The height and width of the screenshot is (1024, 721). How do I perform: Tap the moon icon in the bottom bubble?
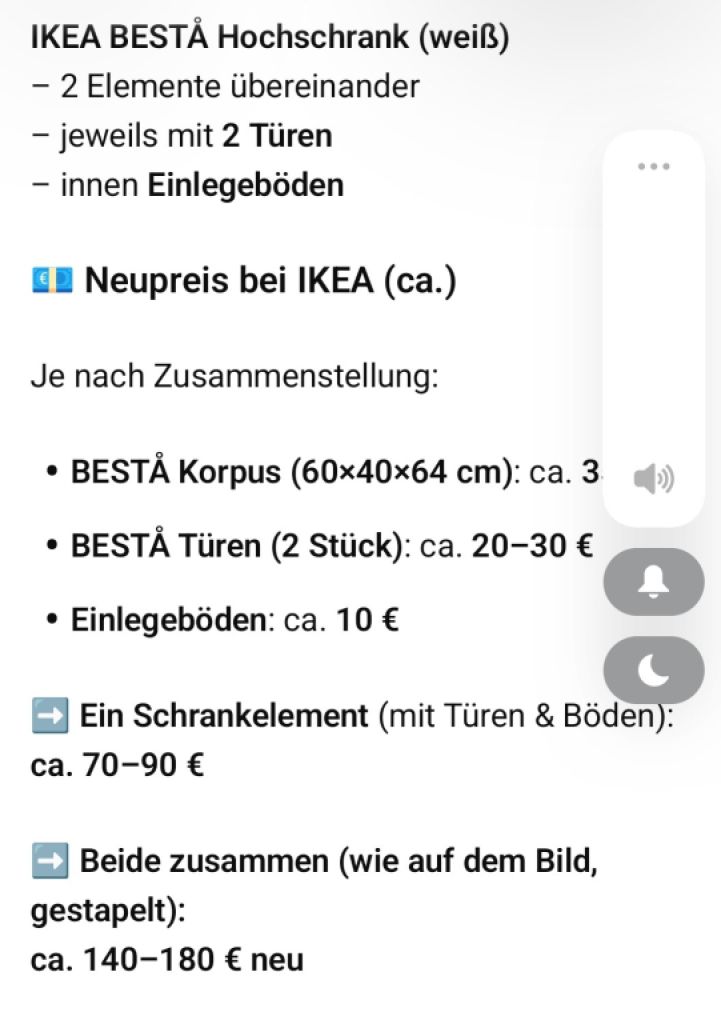653,668
